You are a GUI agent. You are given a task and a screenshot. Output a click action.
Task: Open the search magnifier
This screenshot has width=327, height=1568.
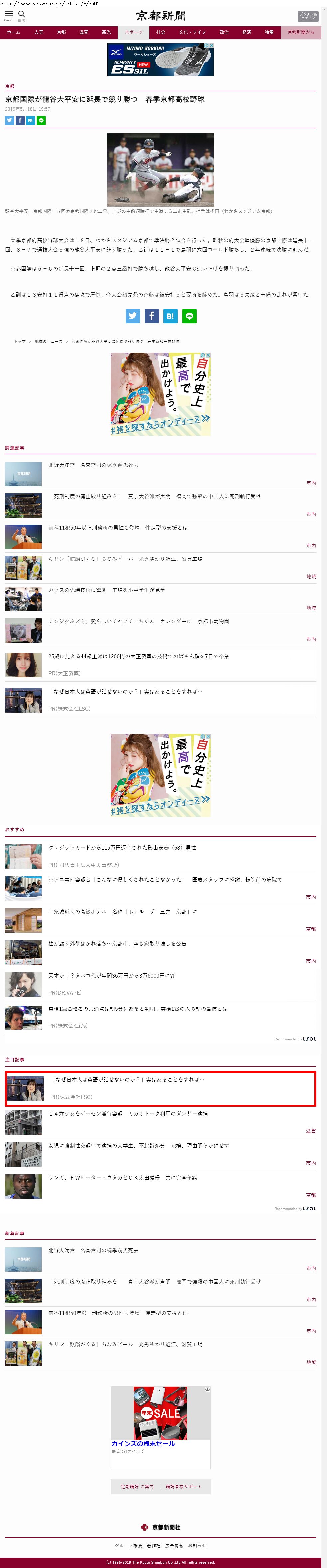(x=21, y=14)
